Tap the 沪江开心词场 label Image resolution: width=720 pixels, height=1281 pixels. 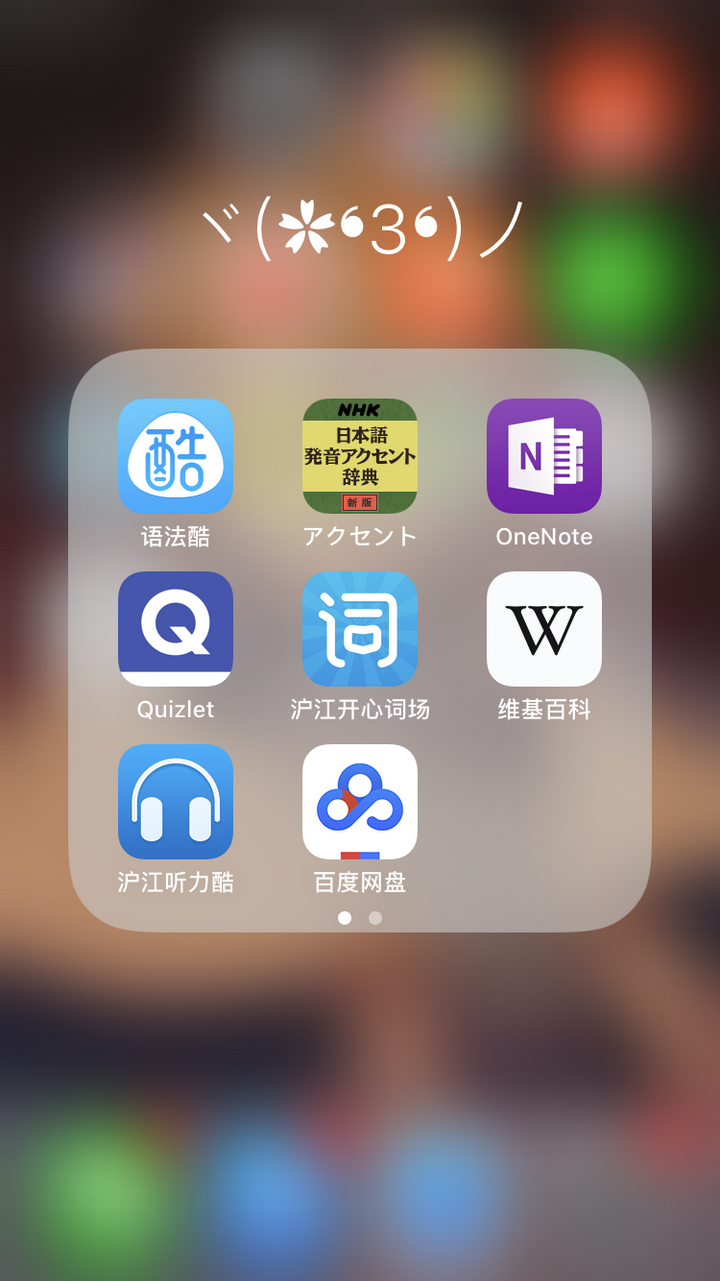[360, 707]
